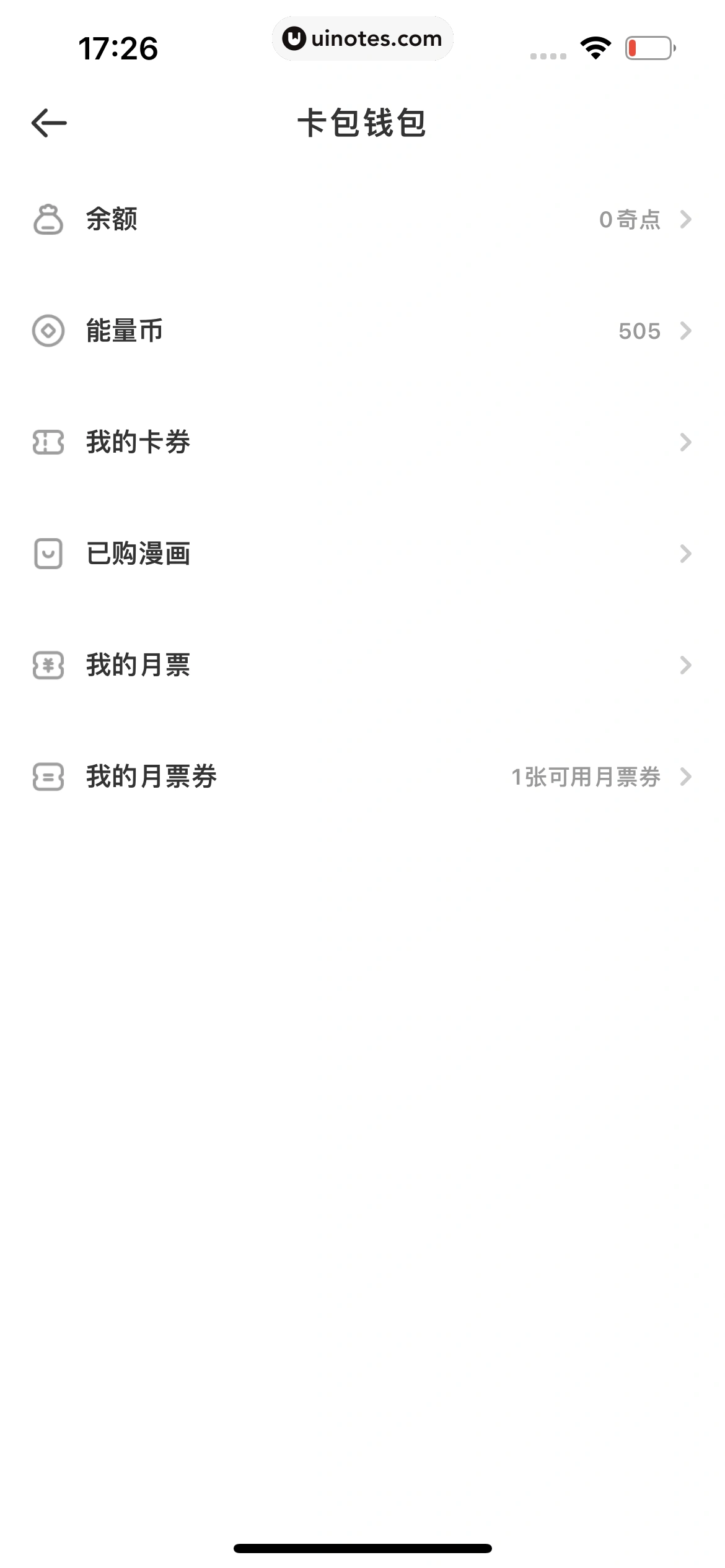Click the battery indicator in status bar
725x1568 pixels.
point(648,46)
